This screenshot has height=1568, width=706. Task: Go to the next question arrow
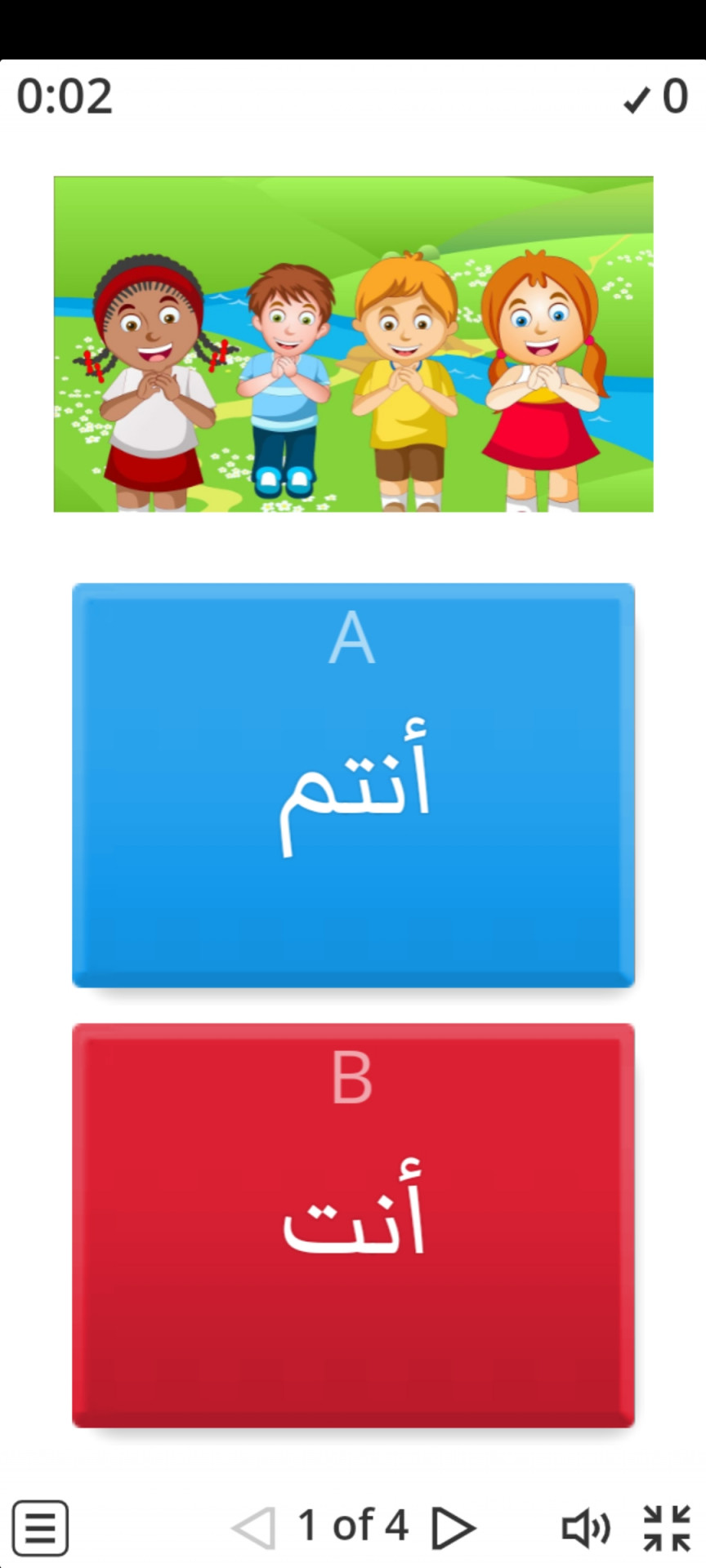coord(453,1527)
